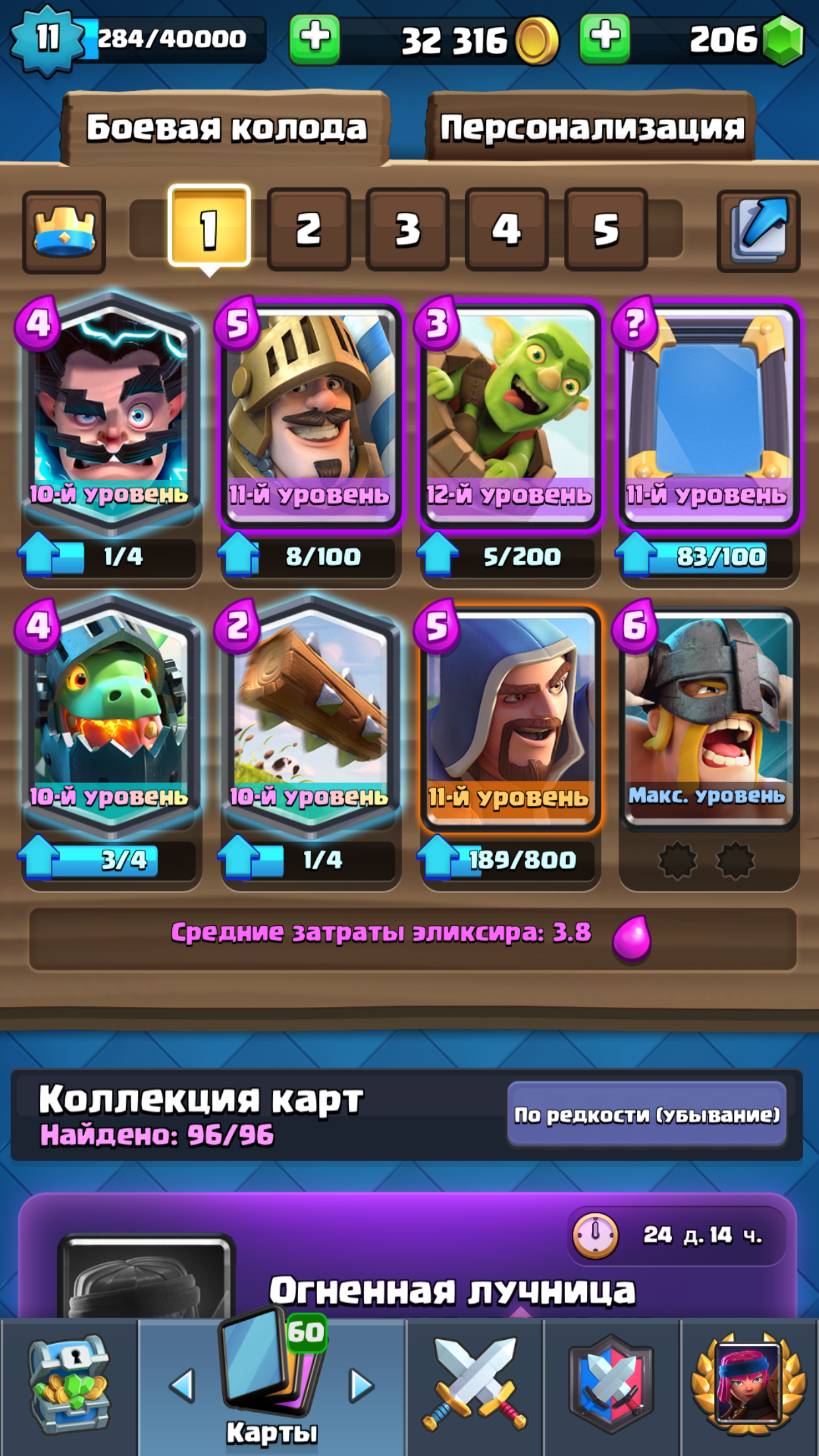Share the deck with the arrow icon
Screen dimensions: 819x1456
[758, 231]
